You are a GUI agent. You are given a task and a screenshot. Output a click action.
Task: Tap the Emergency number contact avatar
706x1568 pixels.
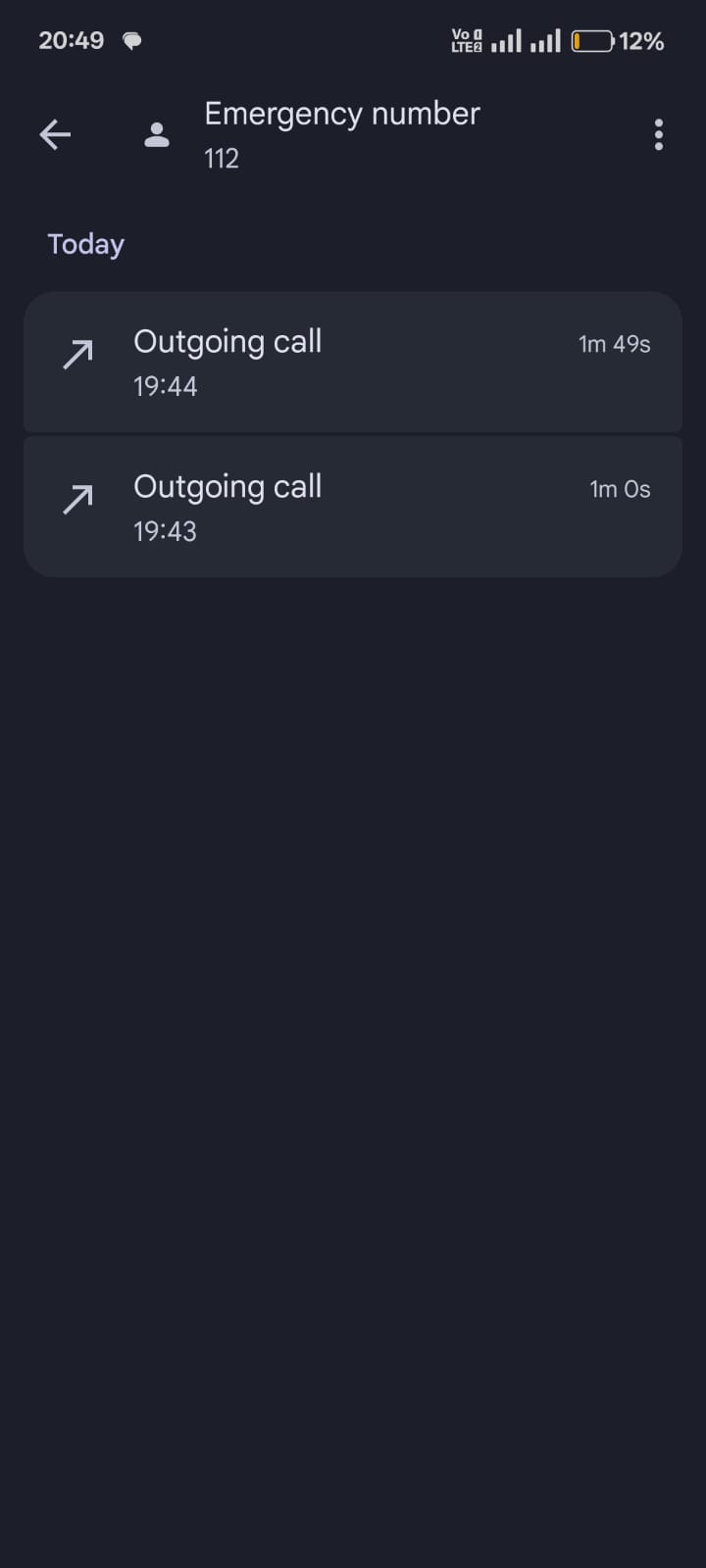[x=157, y=134]
